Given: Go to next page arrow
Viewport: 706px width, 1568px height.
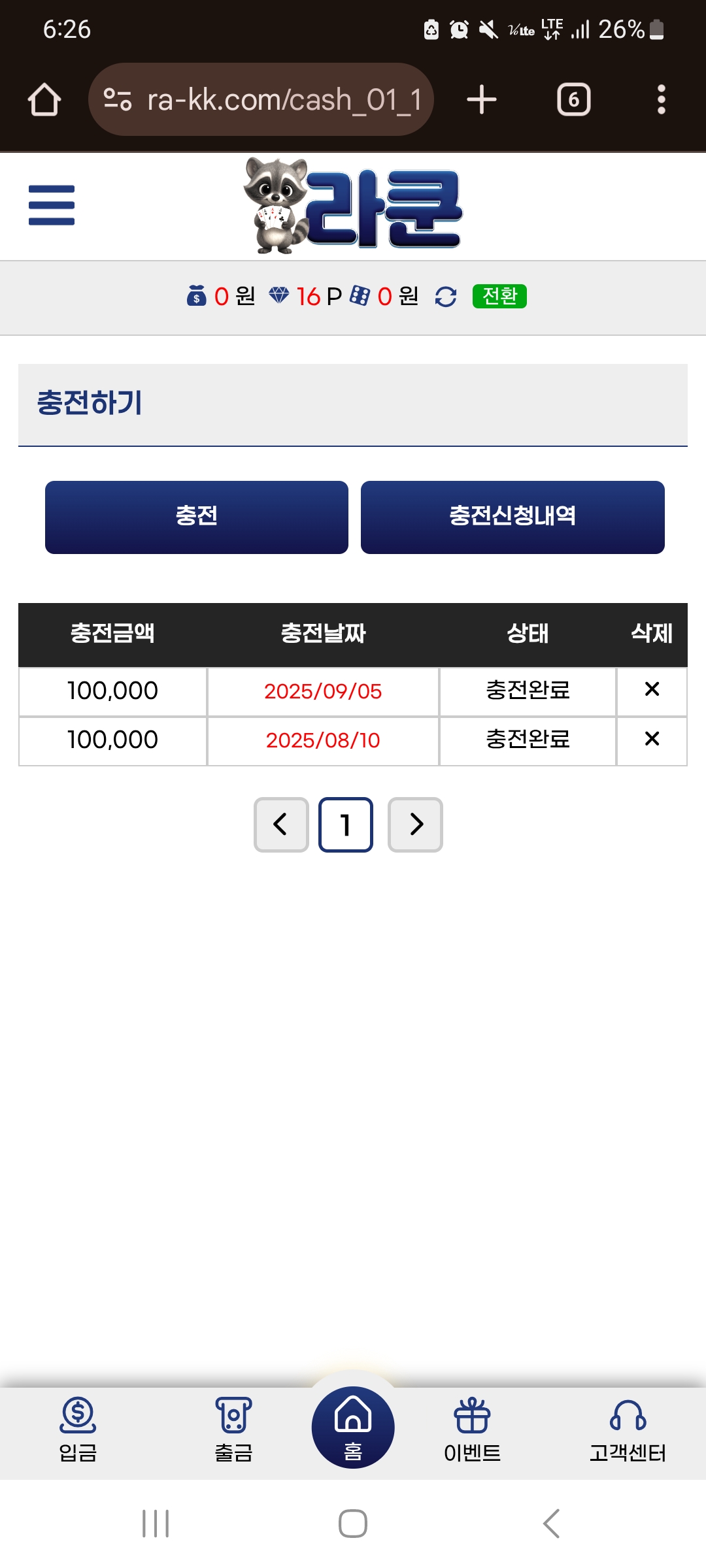Looking at the screenshot, I should pos(415,825).
